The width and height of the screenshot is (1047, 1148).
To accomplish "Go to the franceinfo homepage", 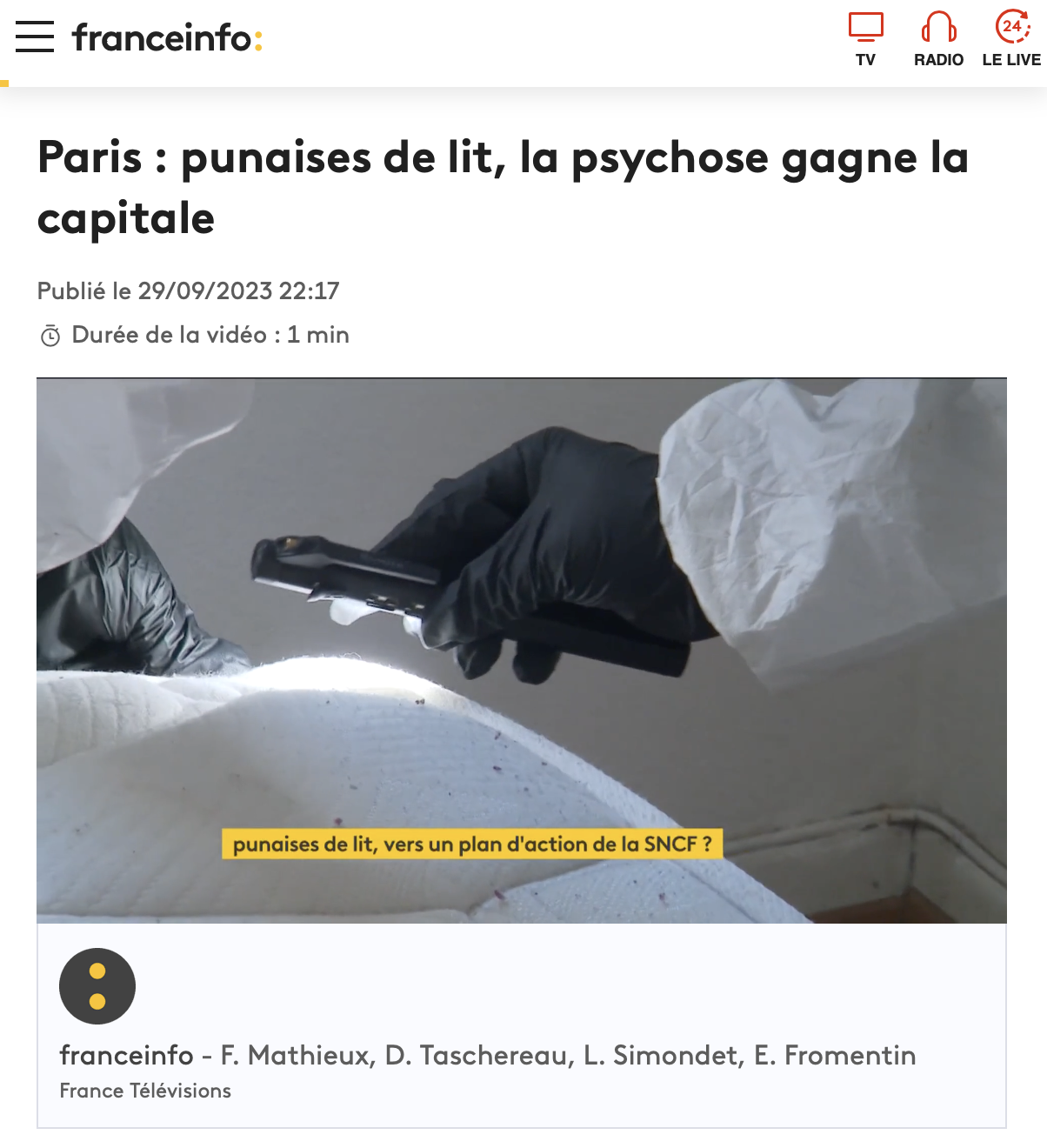I will point(167,38).
